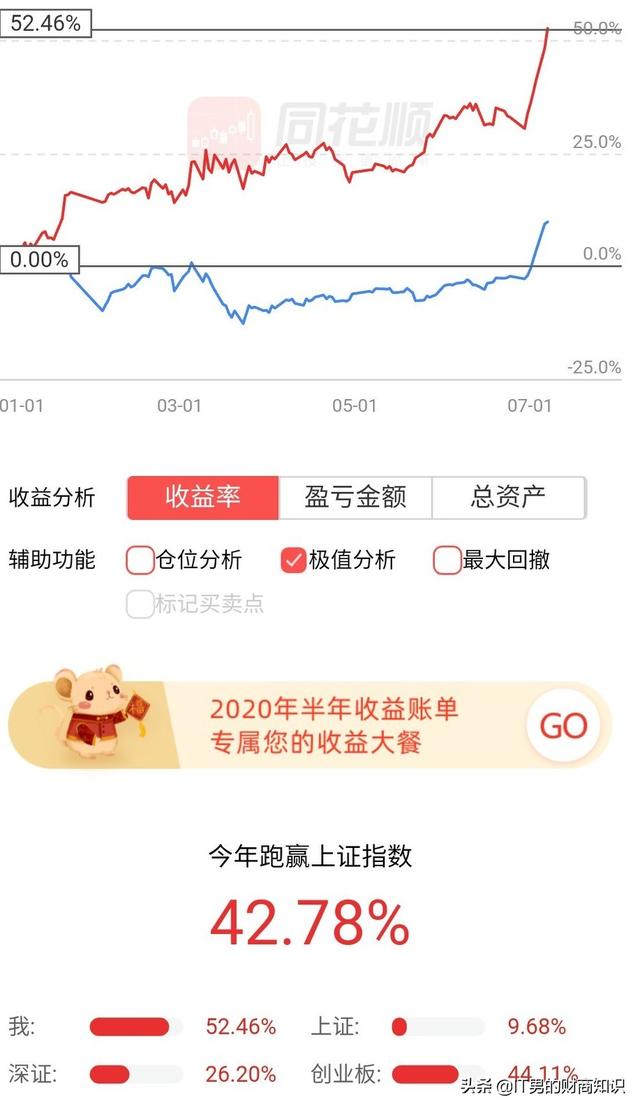The height and width of the screenshot is (1109, 640).
Task: Switch to the 盈亏金额 view
Action: tap(355, 497)
